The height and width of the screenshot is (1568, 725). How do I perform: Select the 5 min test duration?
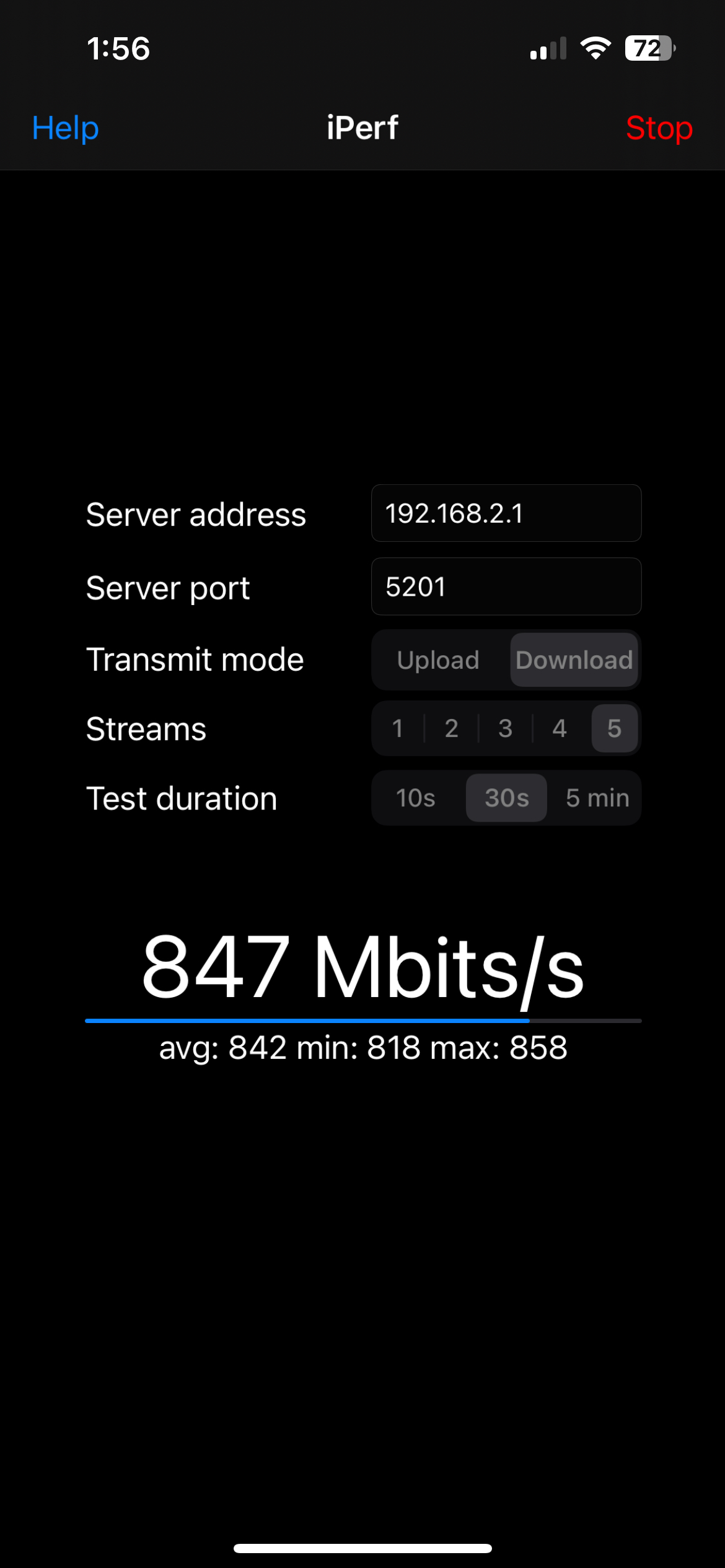(596, 798)
